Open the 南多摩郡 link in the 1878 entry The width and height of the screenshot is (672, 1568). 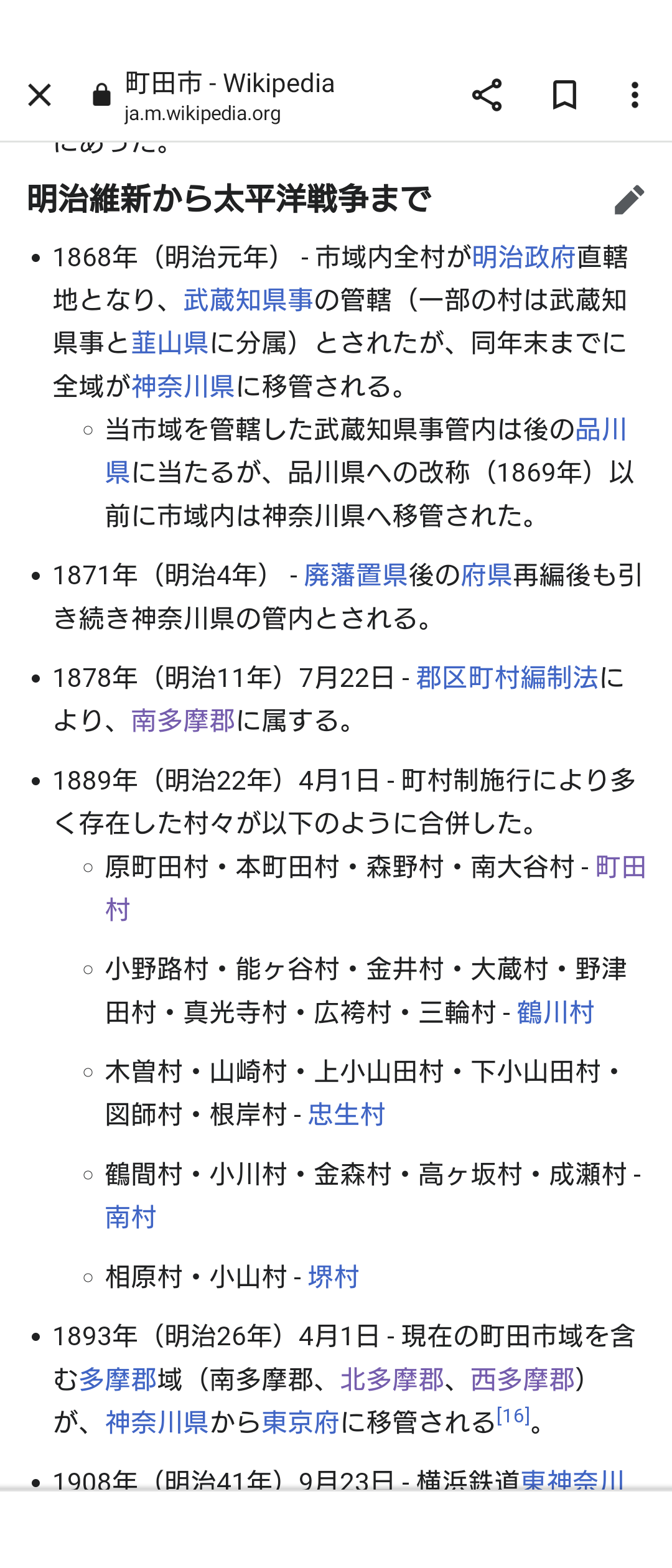pyautogui.click(x=183, y=721)
